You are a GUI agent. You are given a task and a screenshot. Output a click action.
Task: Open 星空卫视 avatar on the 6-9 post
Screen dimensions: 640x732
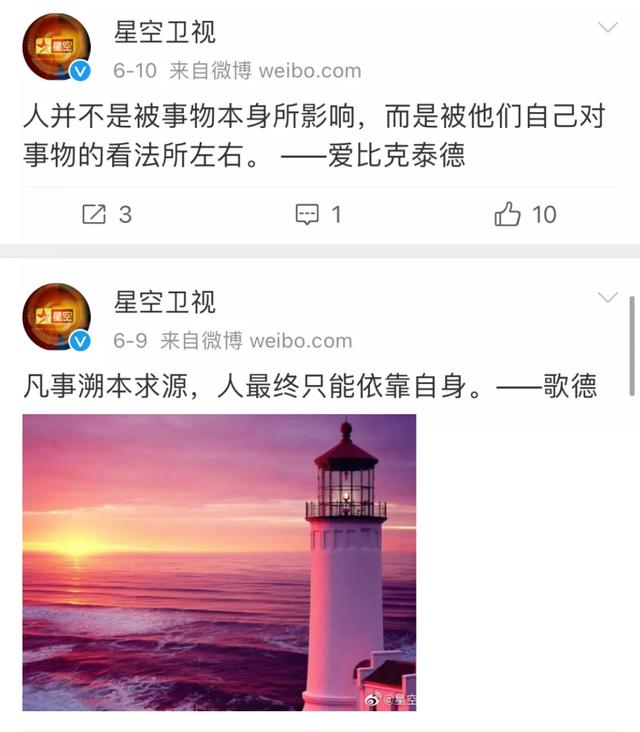tap(57, 317)
